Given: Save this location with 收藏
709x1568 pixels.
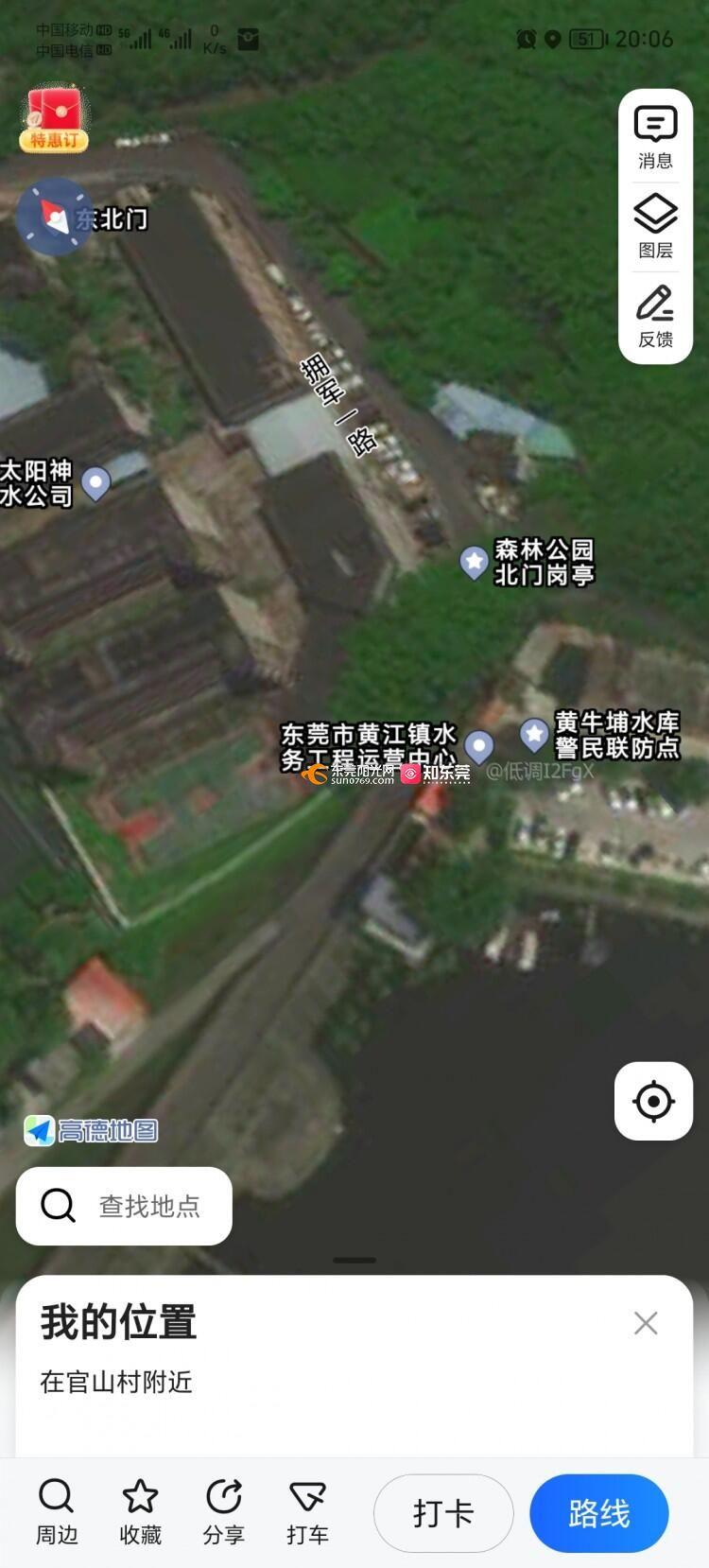Looking at the screenshot, I should point(140,1512).
